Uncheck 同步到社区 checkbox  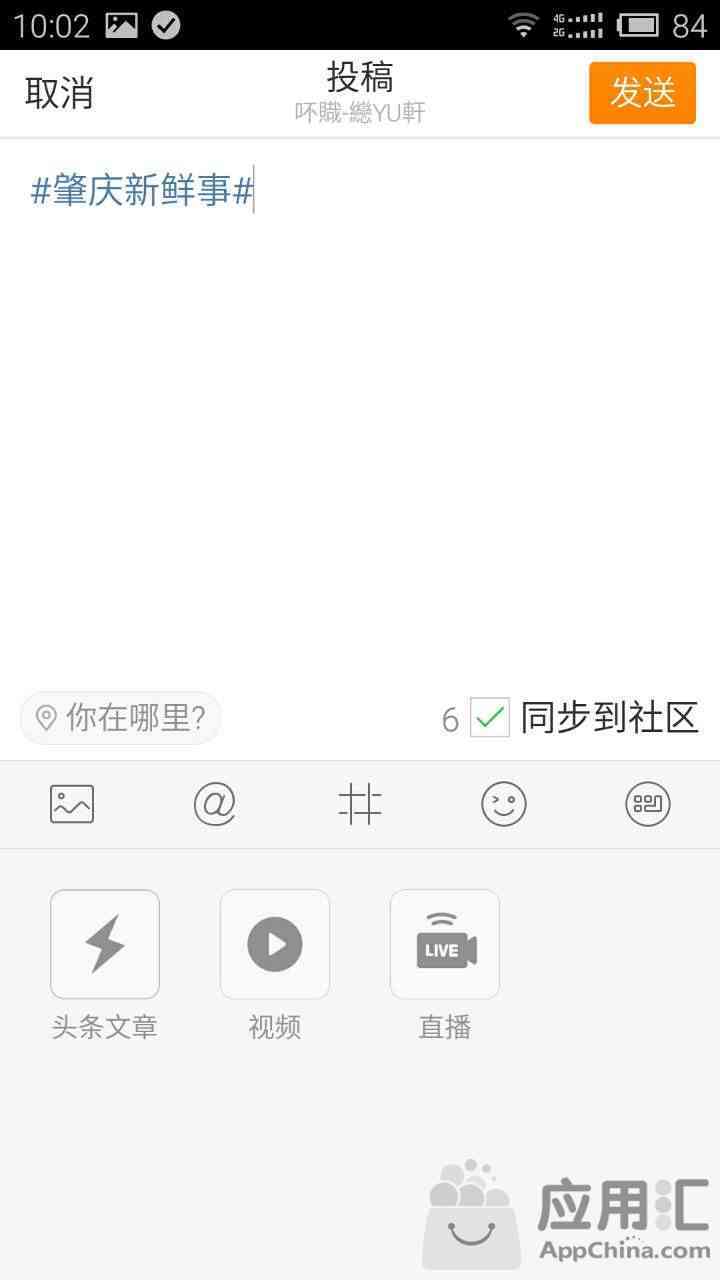click(490, 717)
